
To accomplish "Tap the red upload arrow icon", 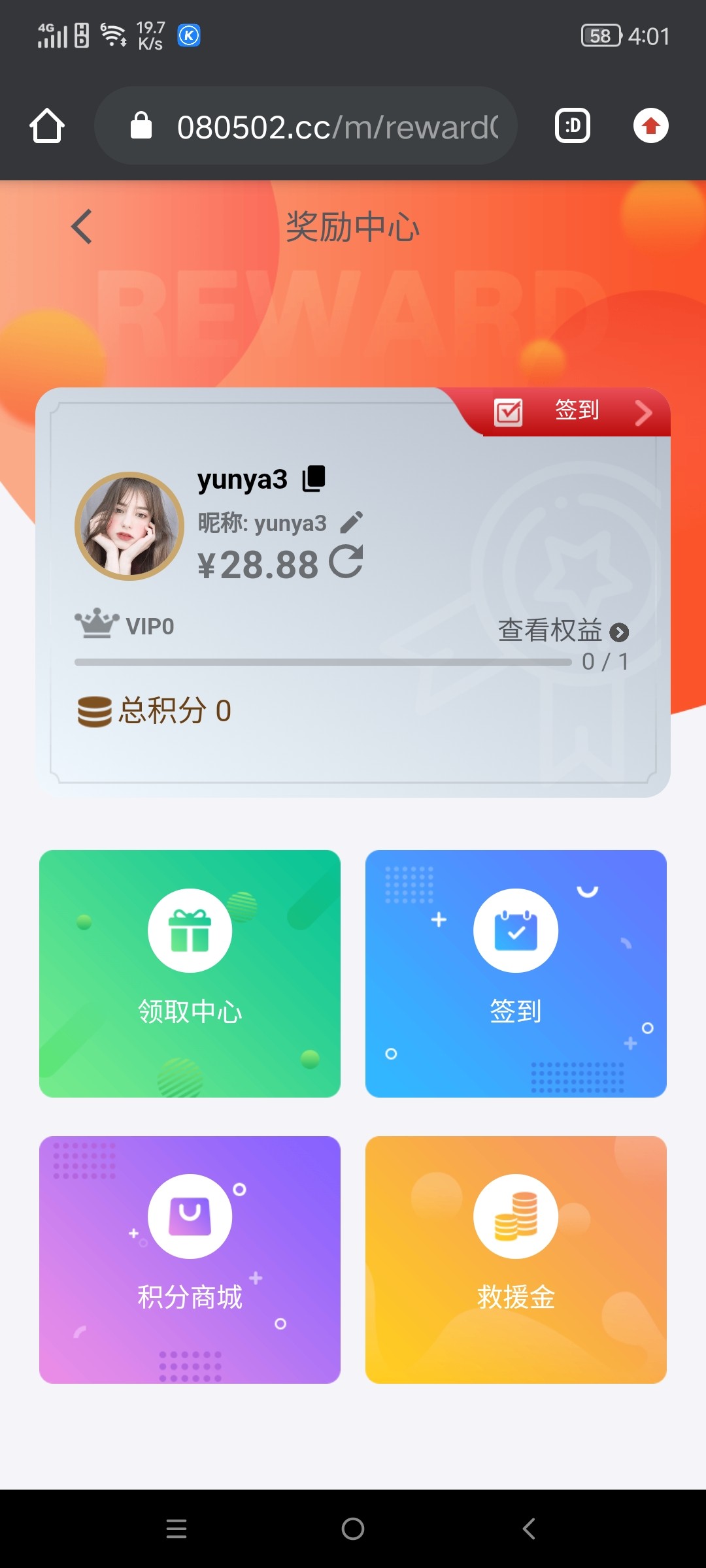I will tap(650, 125).
